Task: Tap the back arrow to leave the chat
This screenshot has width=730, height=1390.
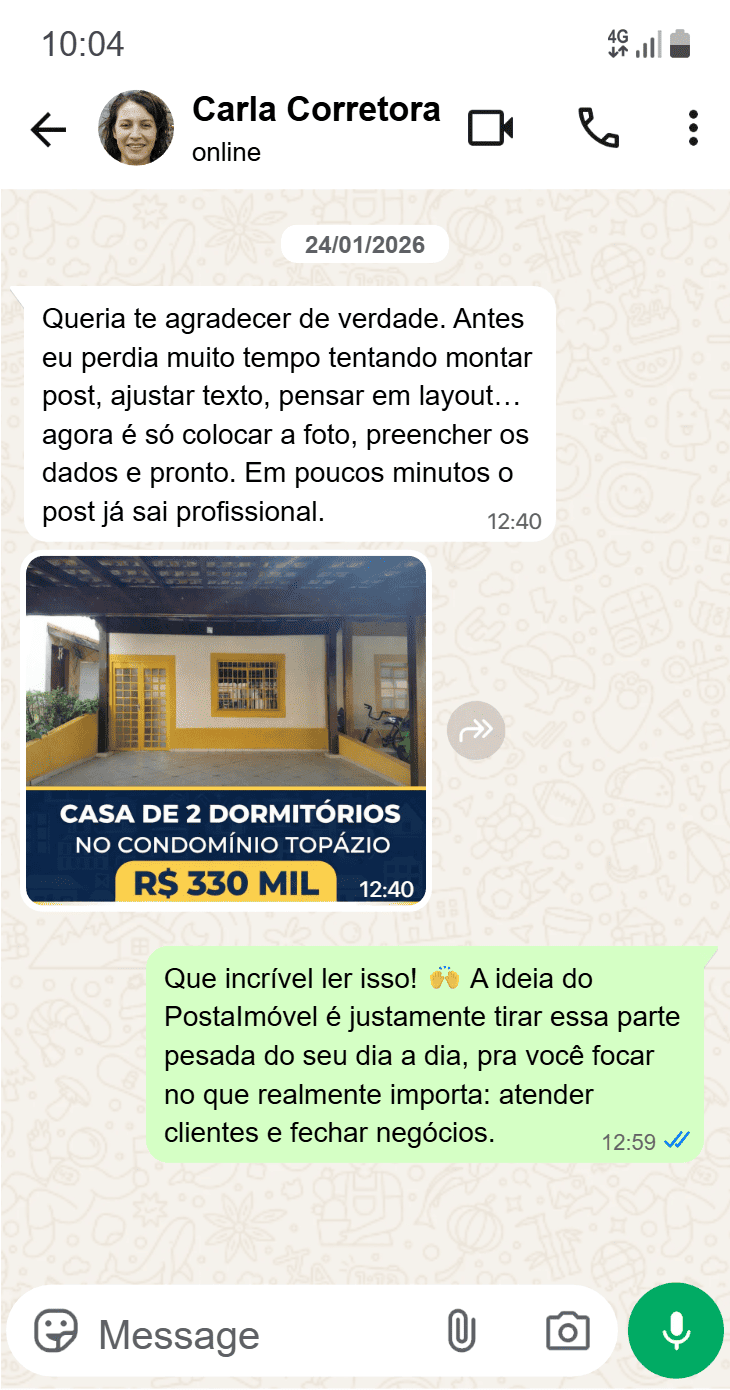Action: pos(48,128)
